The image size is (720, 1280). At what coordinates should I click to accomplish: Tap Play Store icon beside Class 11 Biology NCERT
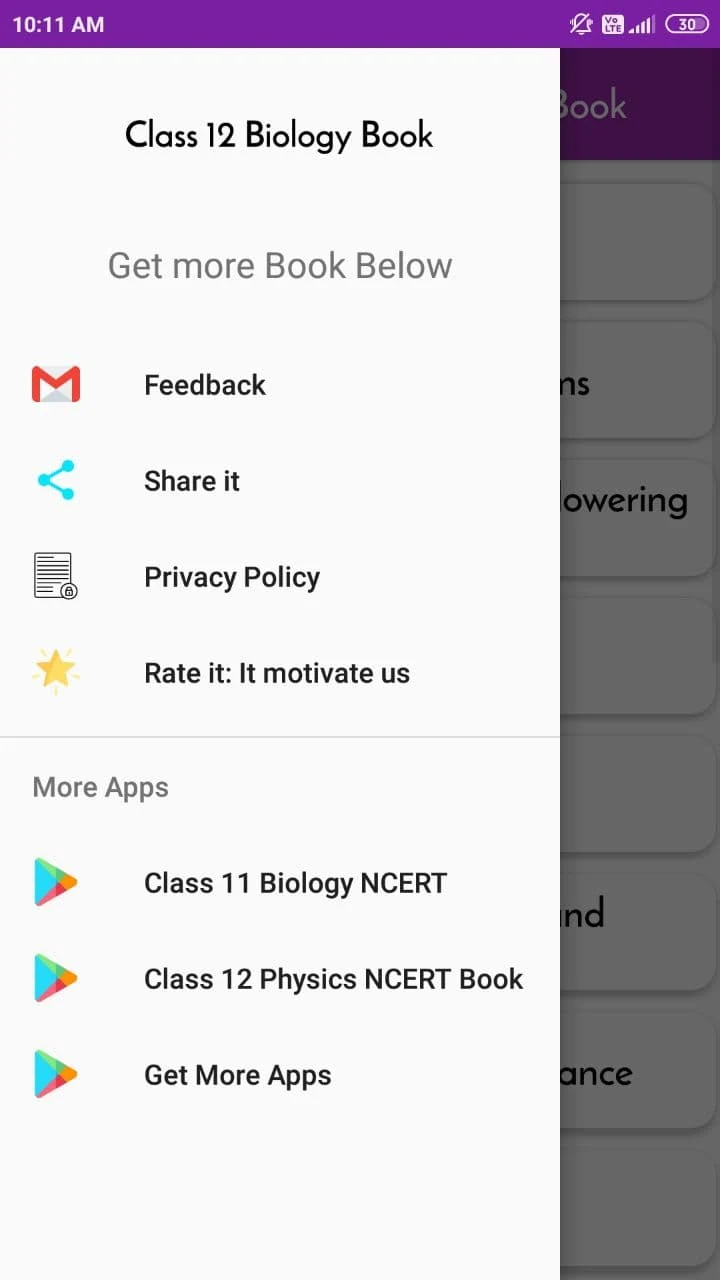[56, 882]
